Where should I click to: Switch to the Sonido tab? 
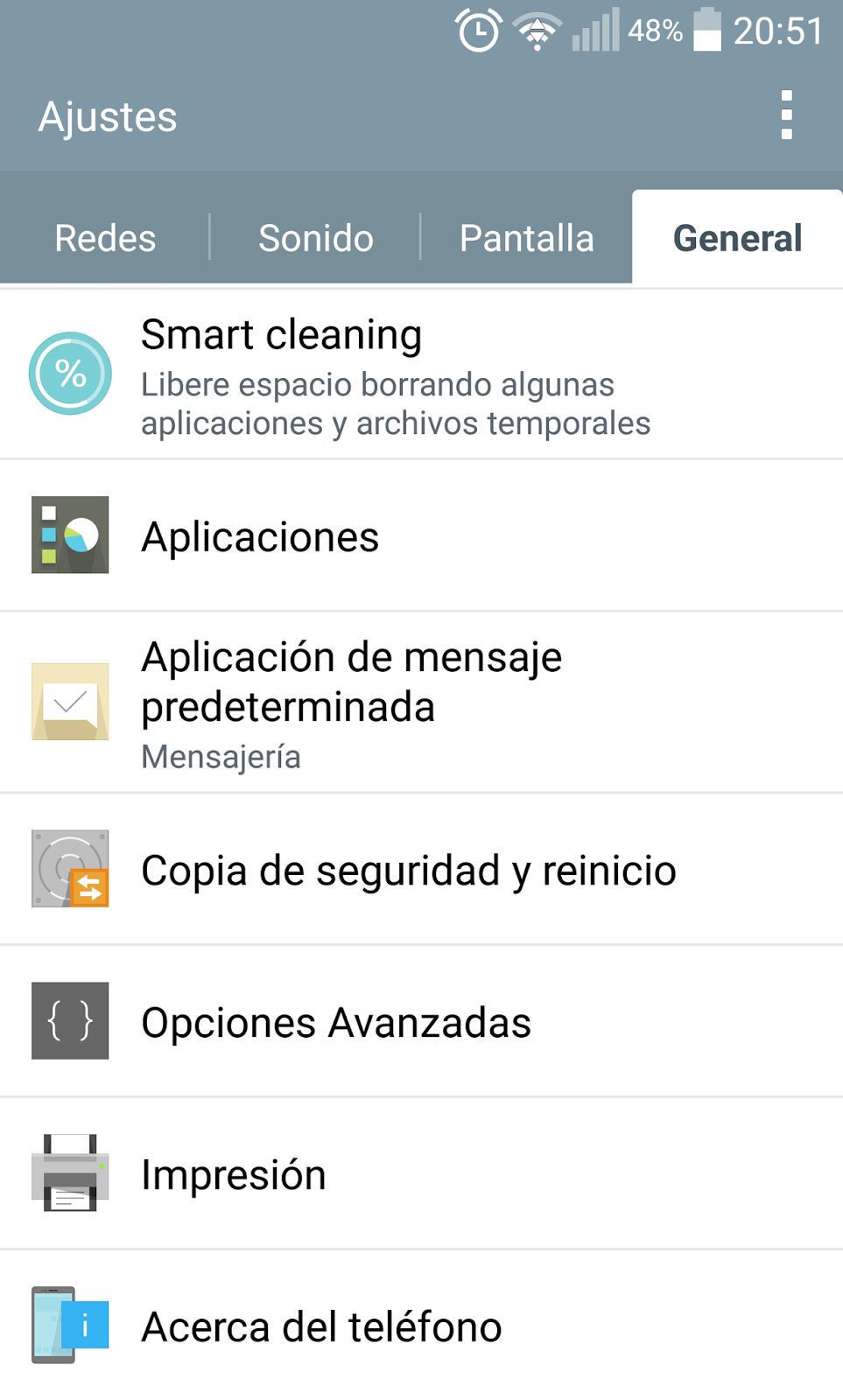[x=315, y=238]
